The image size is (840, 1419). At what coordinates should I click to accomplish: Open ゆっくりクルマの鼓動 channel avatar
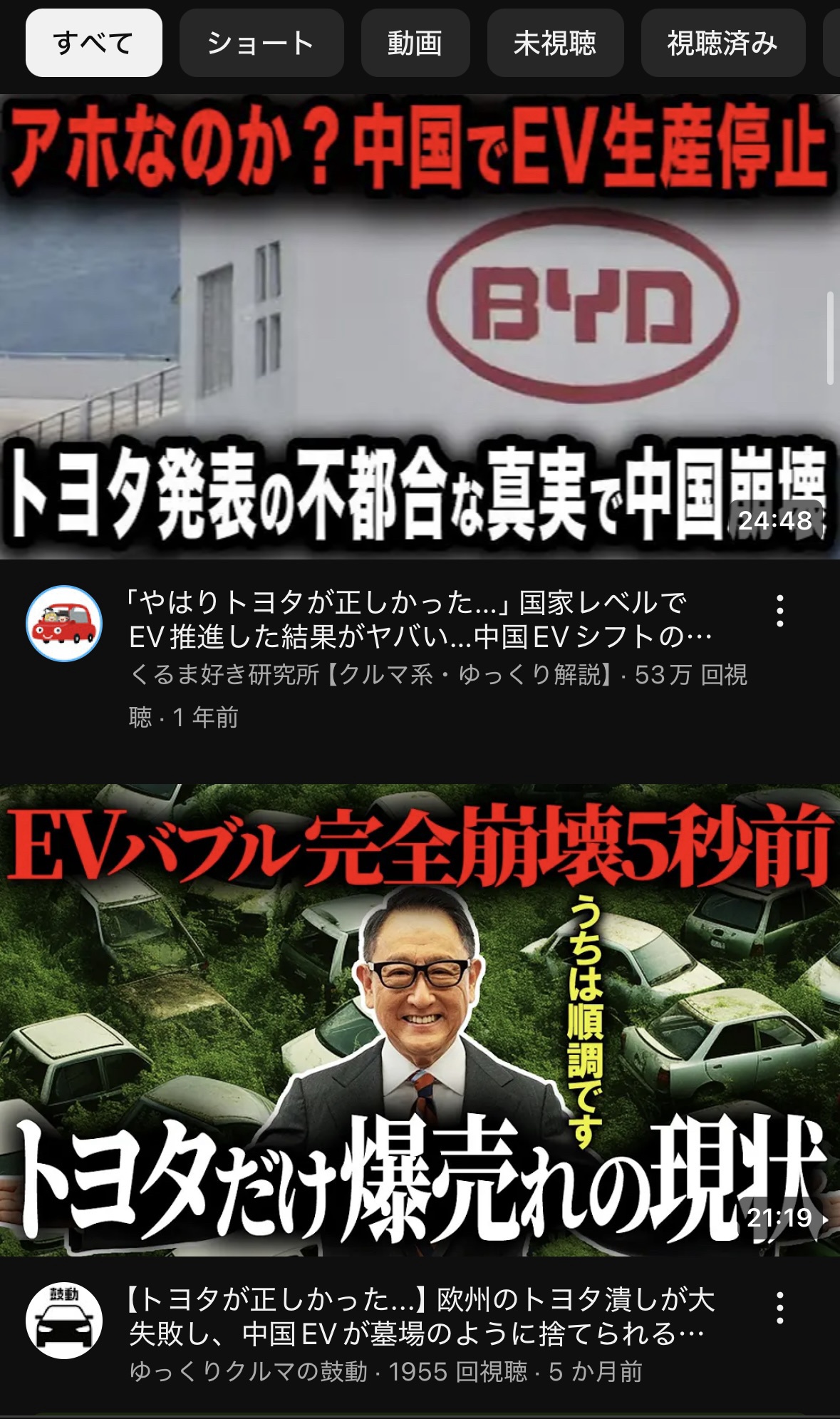64,1320
